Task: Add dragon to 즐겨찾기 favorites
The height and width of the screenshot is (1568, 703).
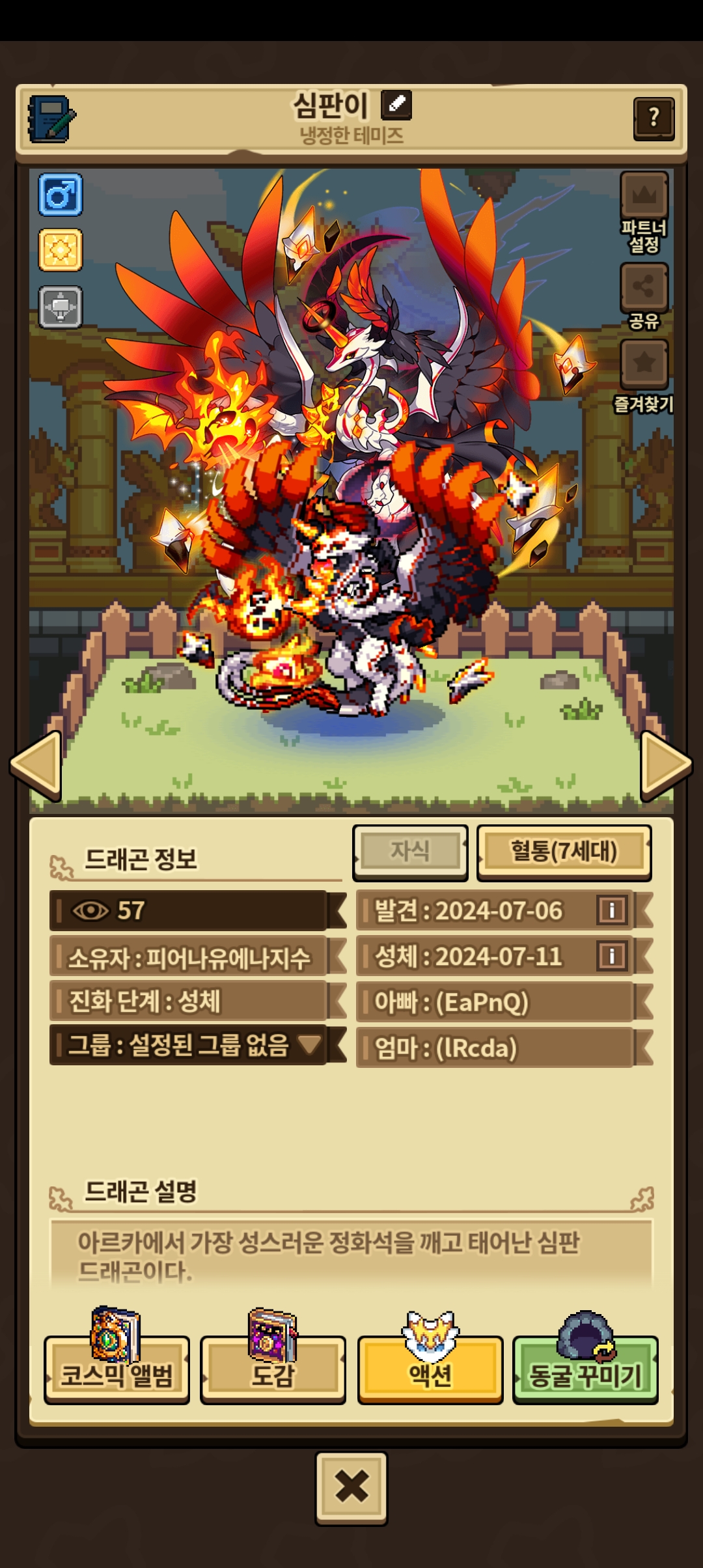Action: click(644, 363)
